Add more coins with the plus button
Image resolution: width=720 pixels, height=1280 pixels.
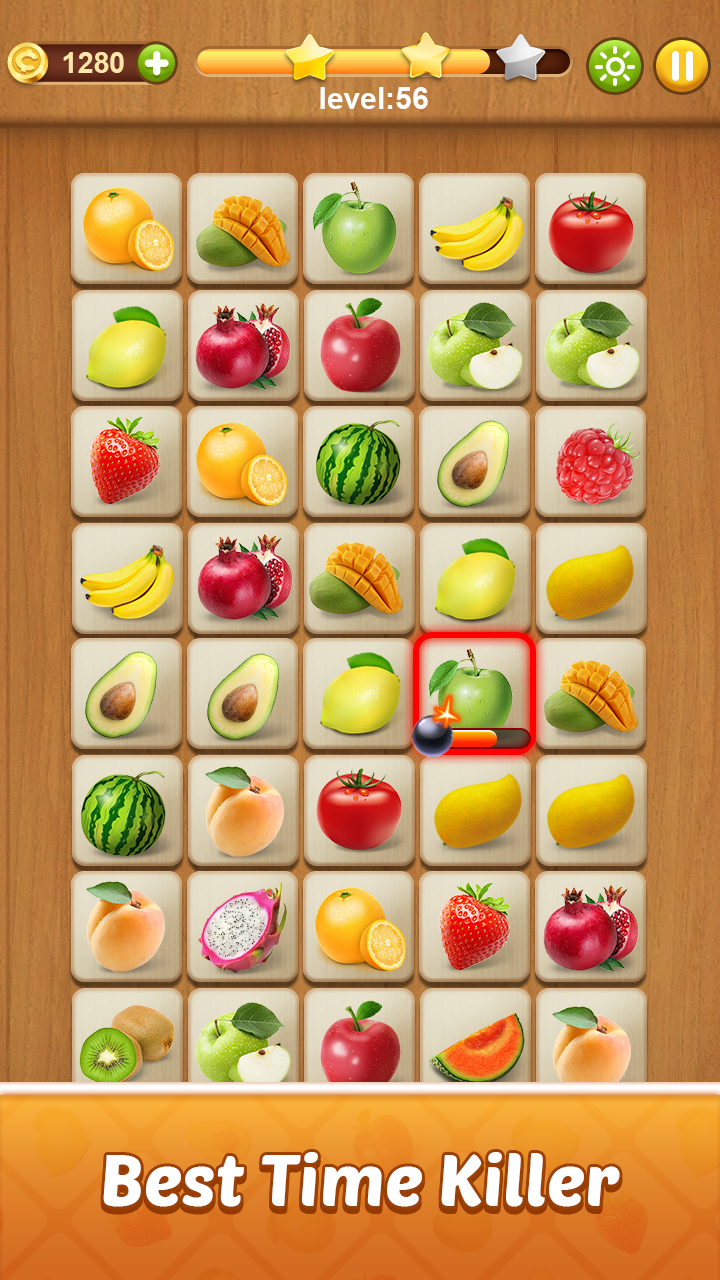click(x=157, y=63)
